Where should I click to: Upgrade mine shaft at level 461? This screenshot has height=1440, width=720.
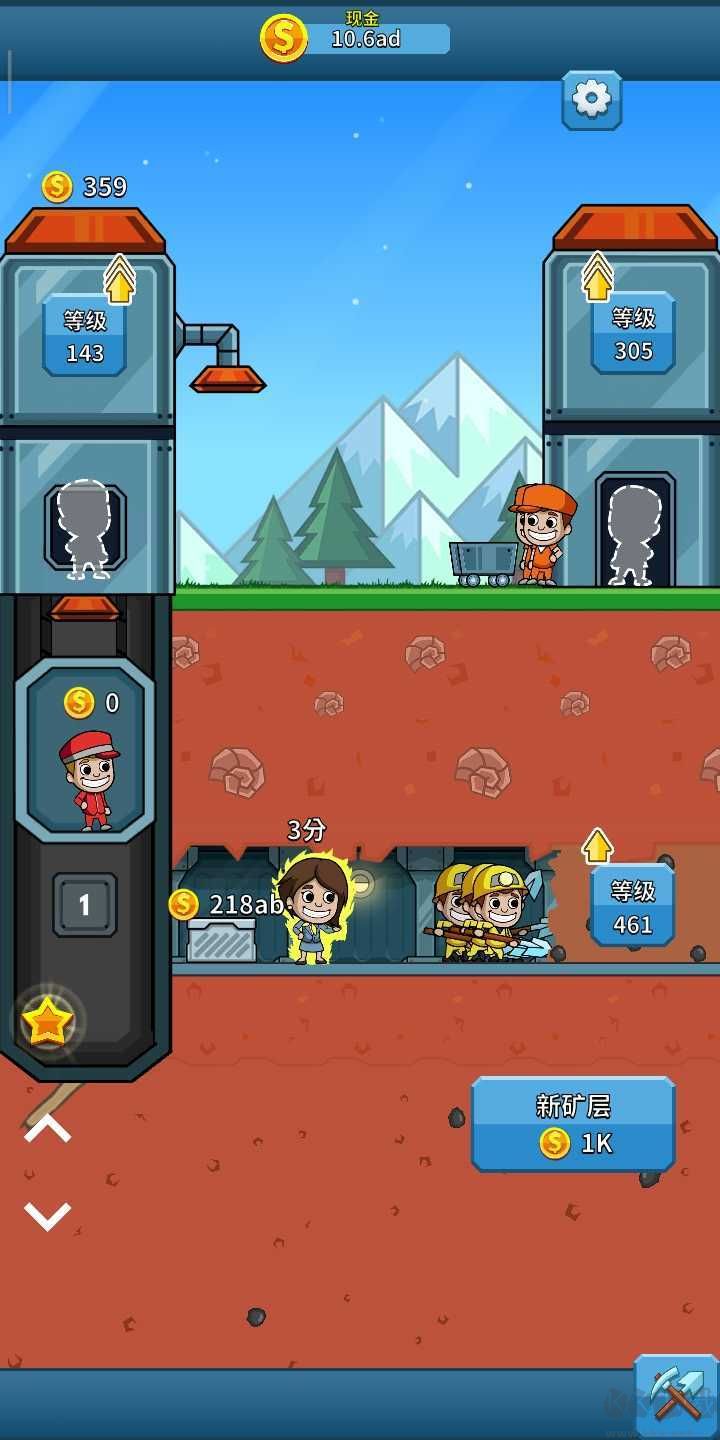[x=632, y=905]
